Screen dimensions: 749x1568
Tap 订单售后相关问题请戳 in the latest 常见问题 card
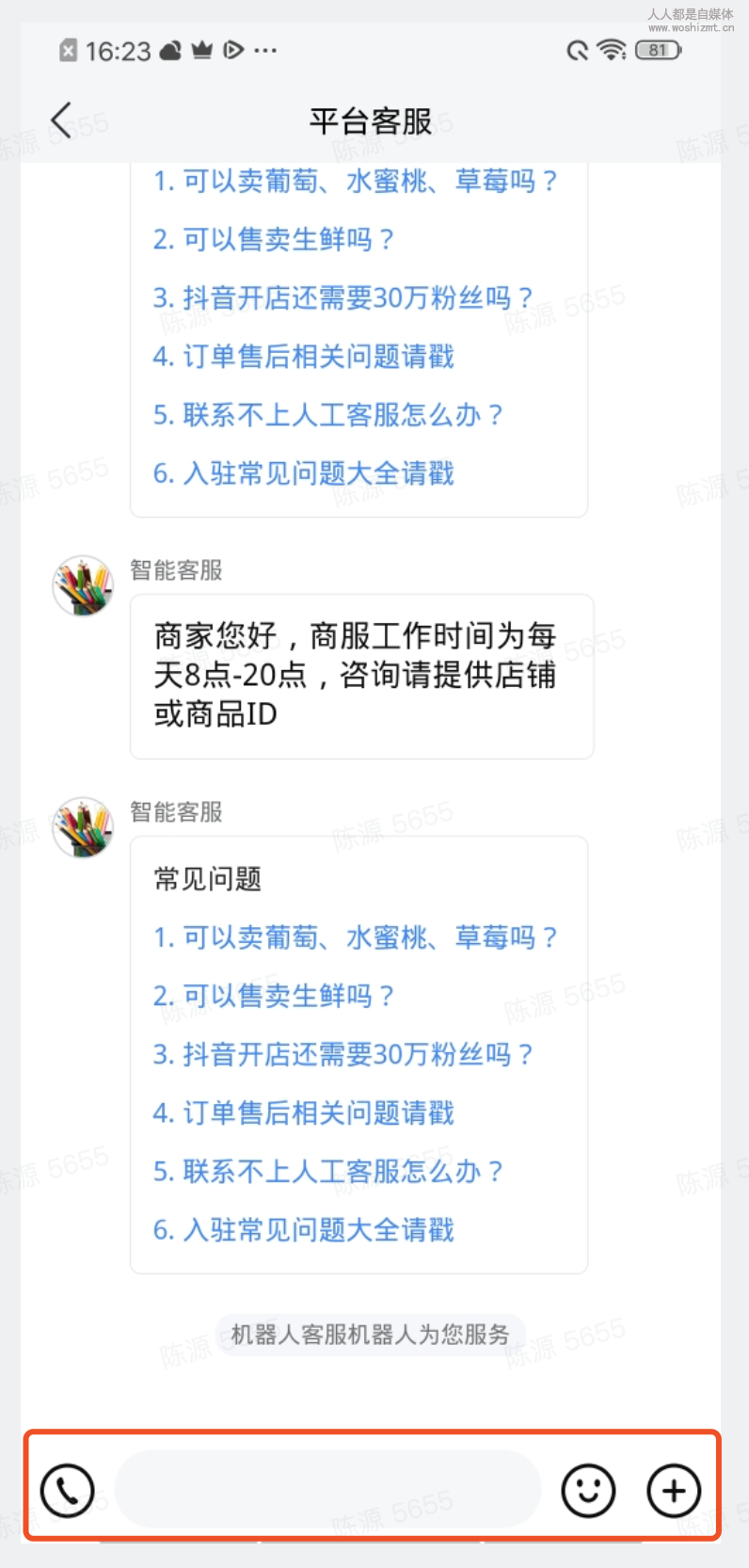coord(303,1113)
